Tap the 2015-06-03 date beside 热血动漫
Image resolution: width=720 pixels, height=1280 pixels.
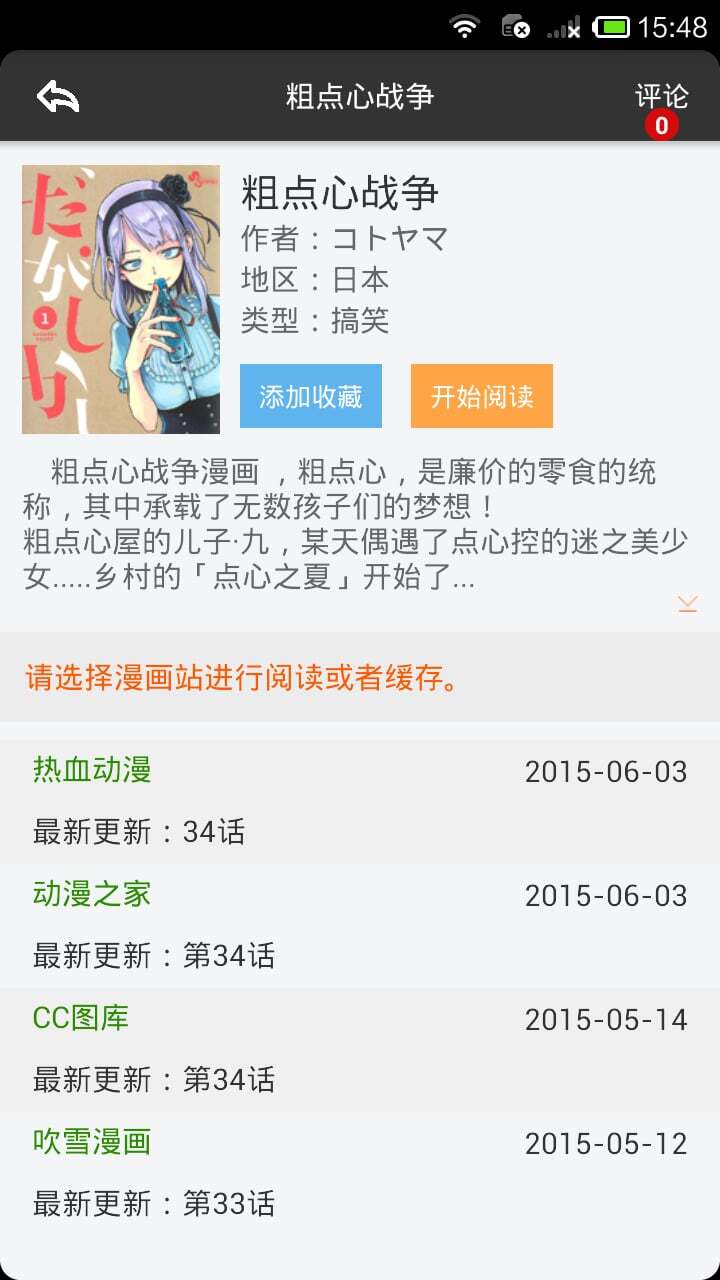(x=606, y=771)
